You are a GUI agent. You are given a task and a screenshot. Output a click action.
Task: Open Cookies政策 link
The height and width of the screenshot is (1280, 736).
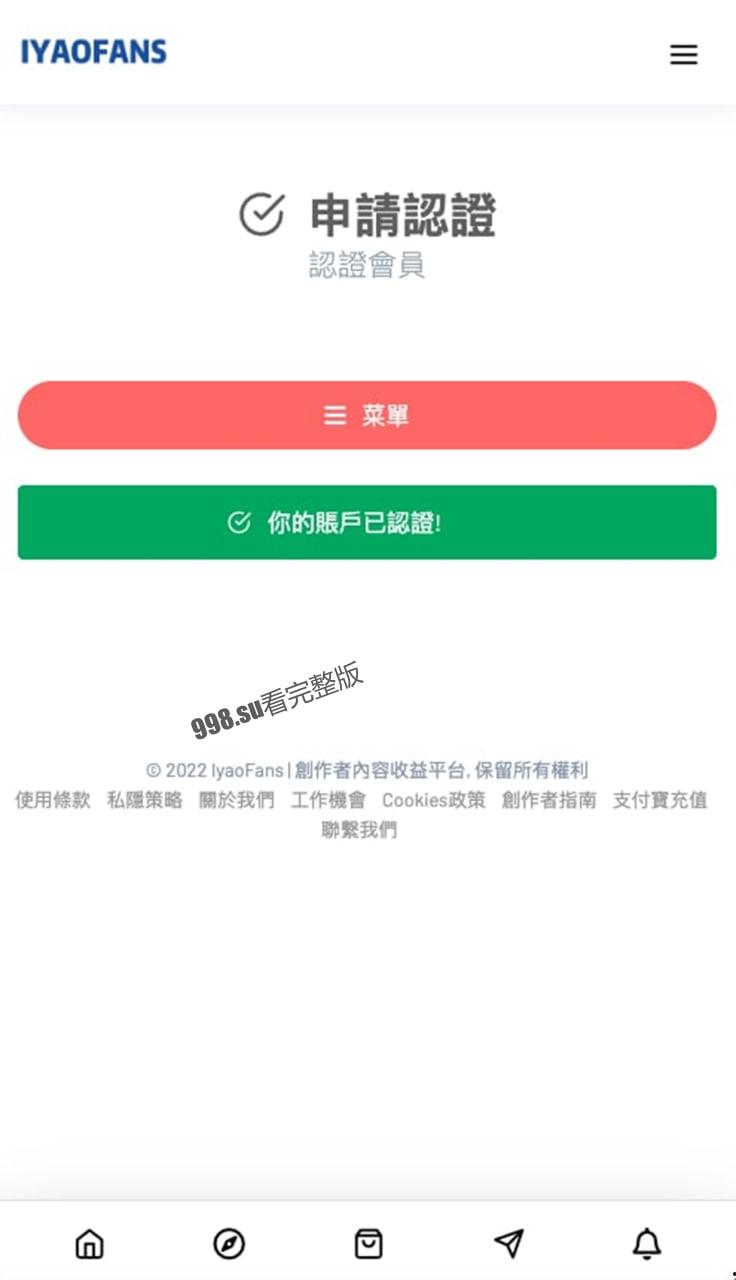433,800
